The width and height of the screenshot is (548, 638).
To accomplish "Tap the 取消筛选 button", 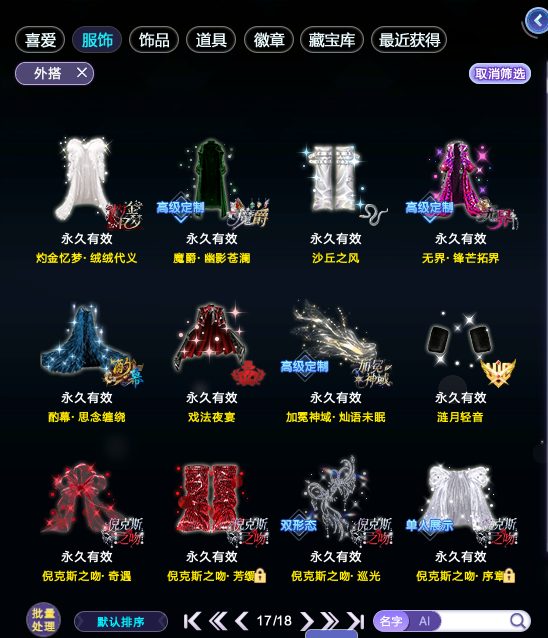I will click(x=500, y=74).
